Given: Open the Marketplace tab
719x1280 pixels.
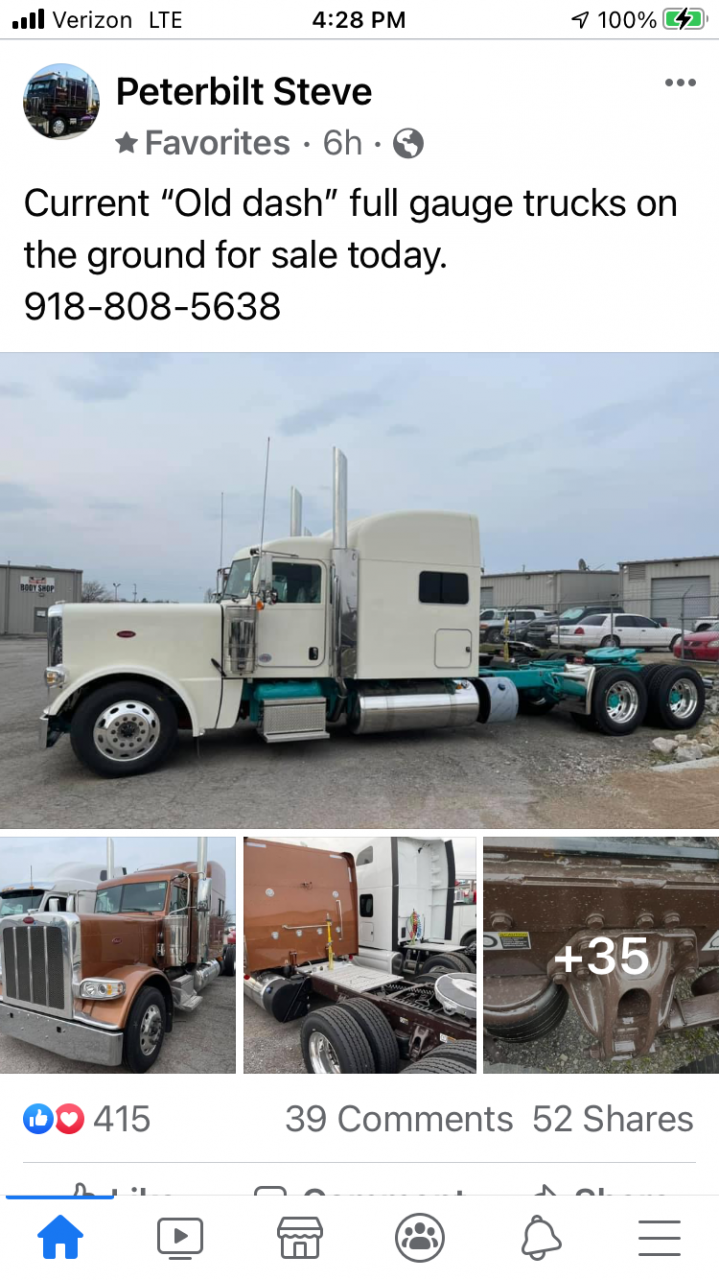Looking at the screenshot, I should click(299, 1238).
